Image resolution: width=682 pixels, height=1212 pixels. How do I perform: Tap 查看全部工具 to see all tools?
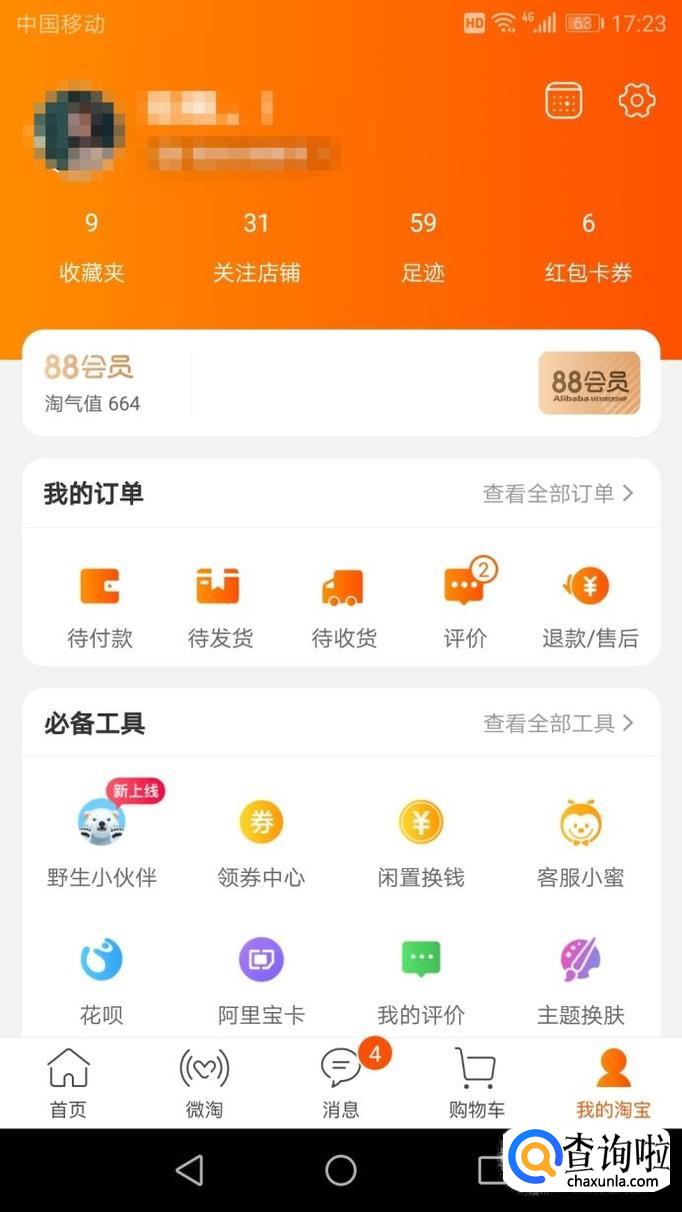coord(558,723)
